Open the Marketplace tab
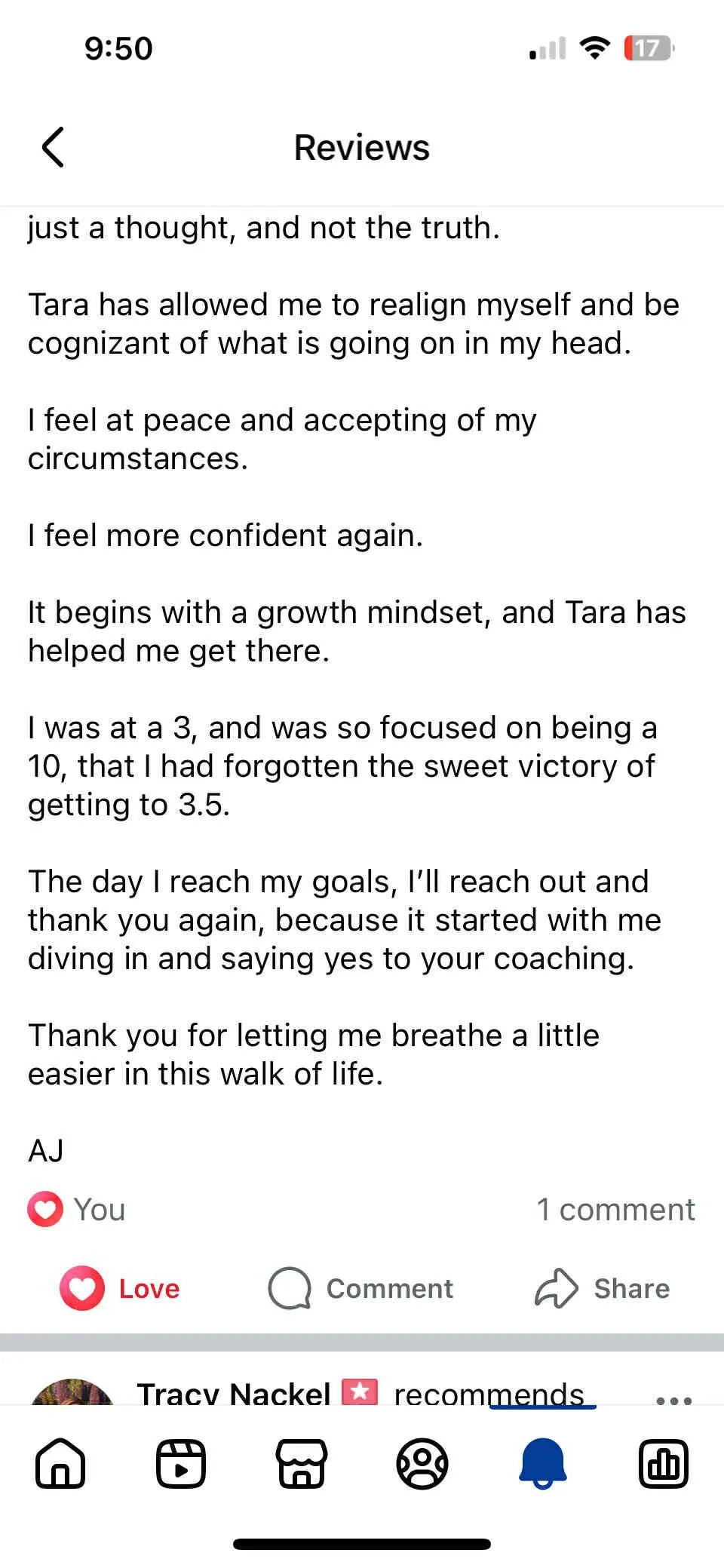724x1568 pixels. point(302,1464)
